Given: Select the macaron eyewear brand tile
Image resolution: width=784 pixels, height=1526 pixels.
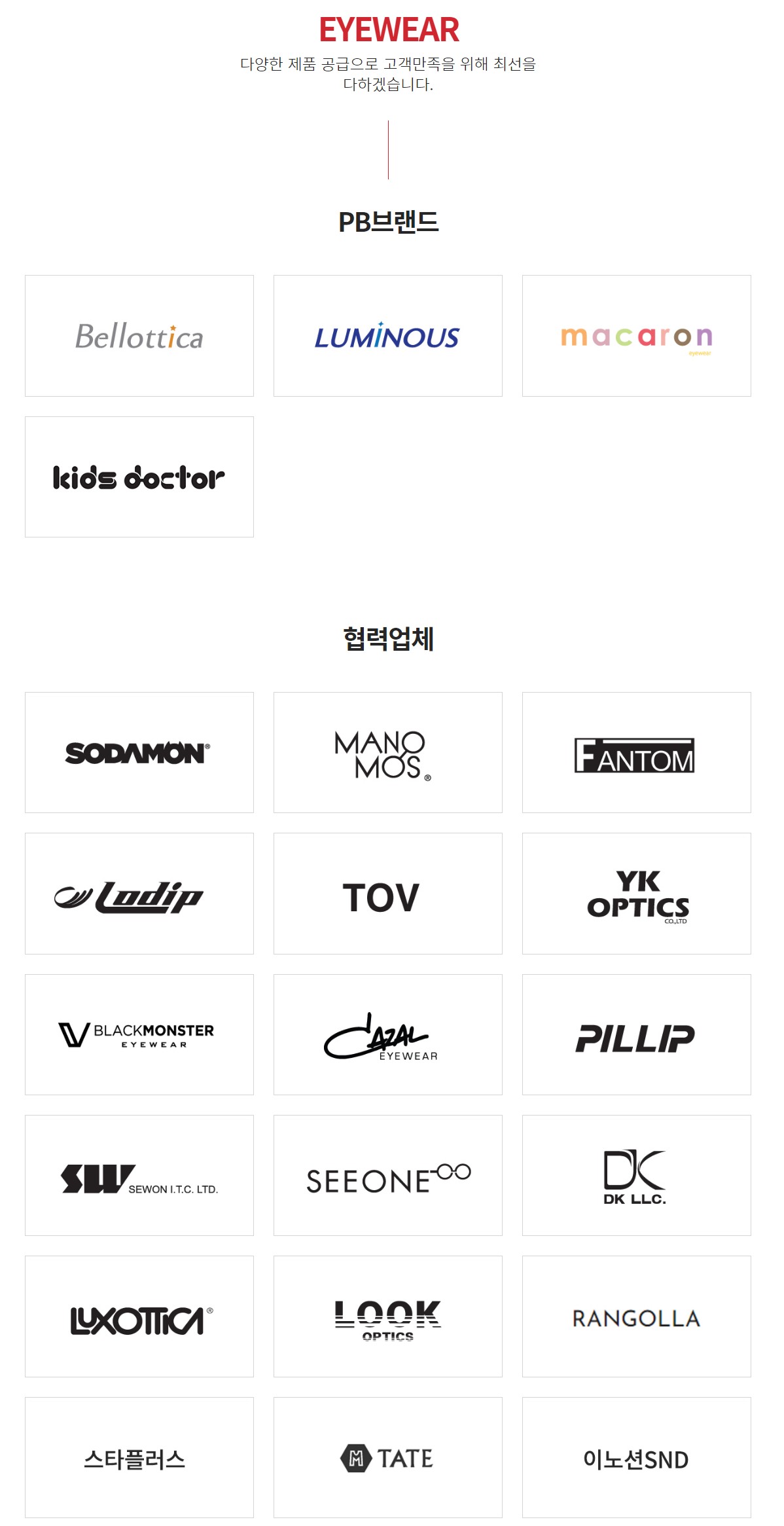Looking at the screenshot, I should [x=636, y=336].
